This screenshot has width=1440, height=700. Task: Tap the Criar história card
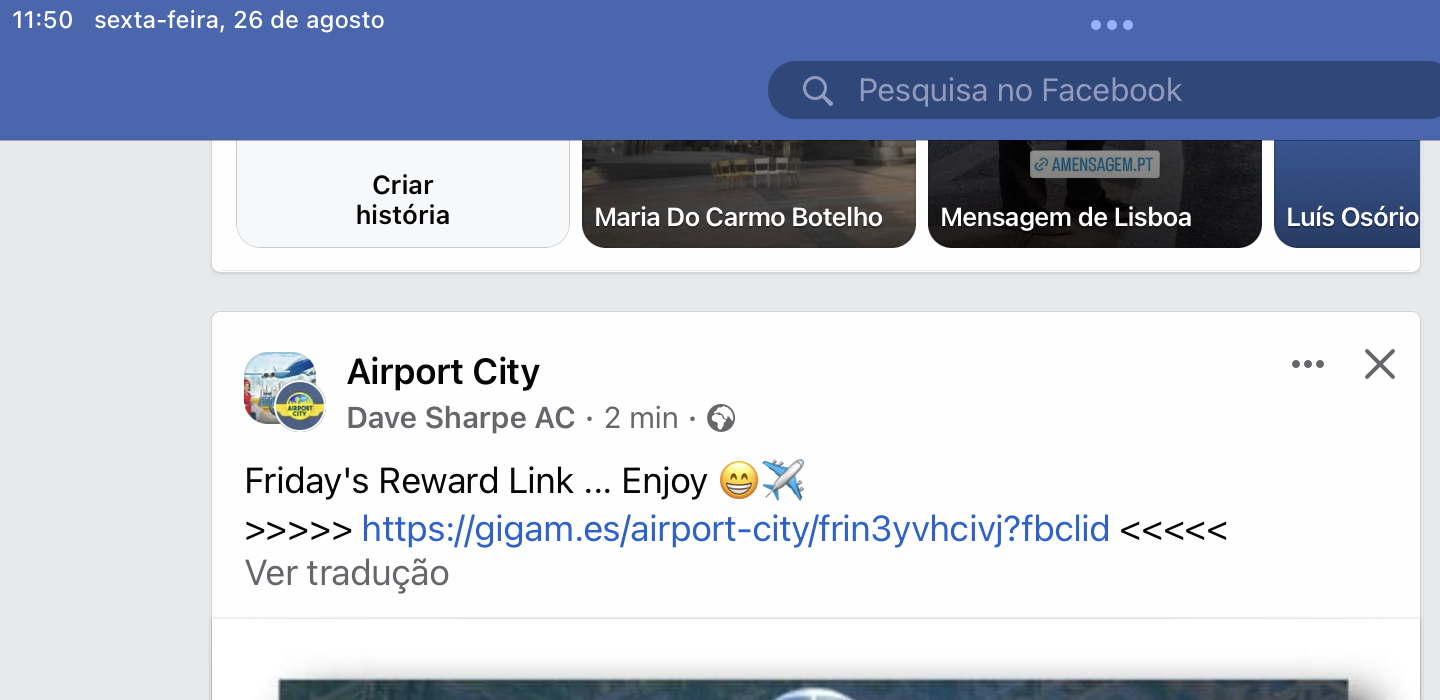(402, 199)
